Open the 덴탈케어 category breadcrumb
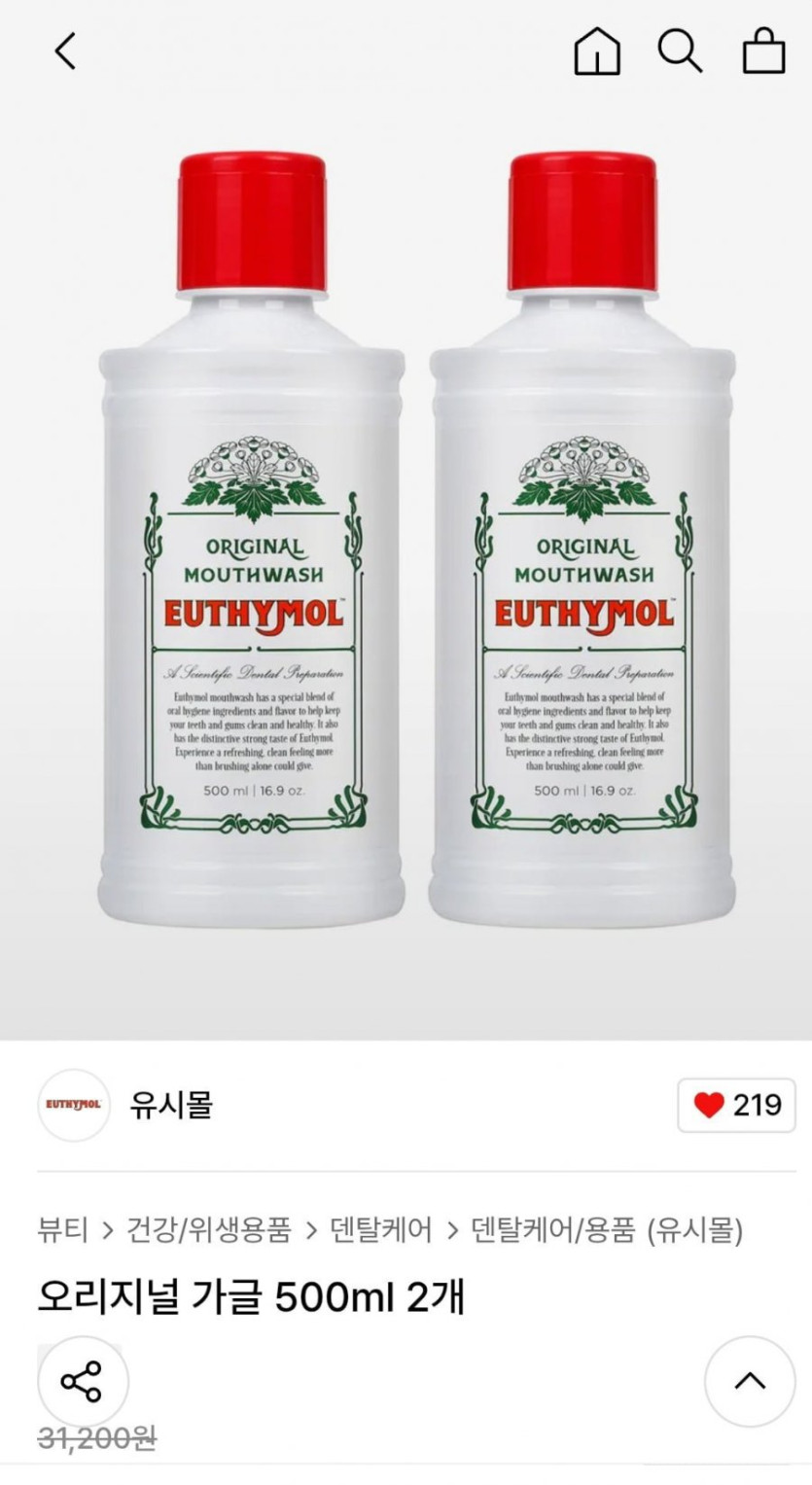 (381, 1230)
